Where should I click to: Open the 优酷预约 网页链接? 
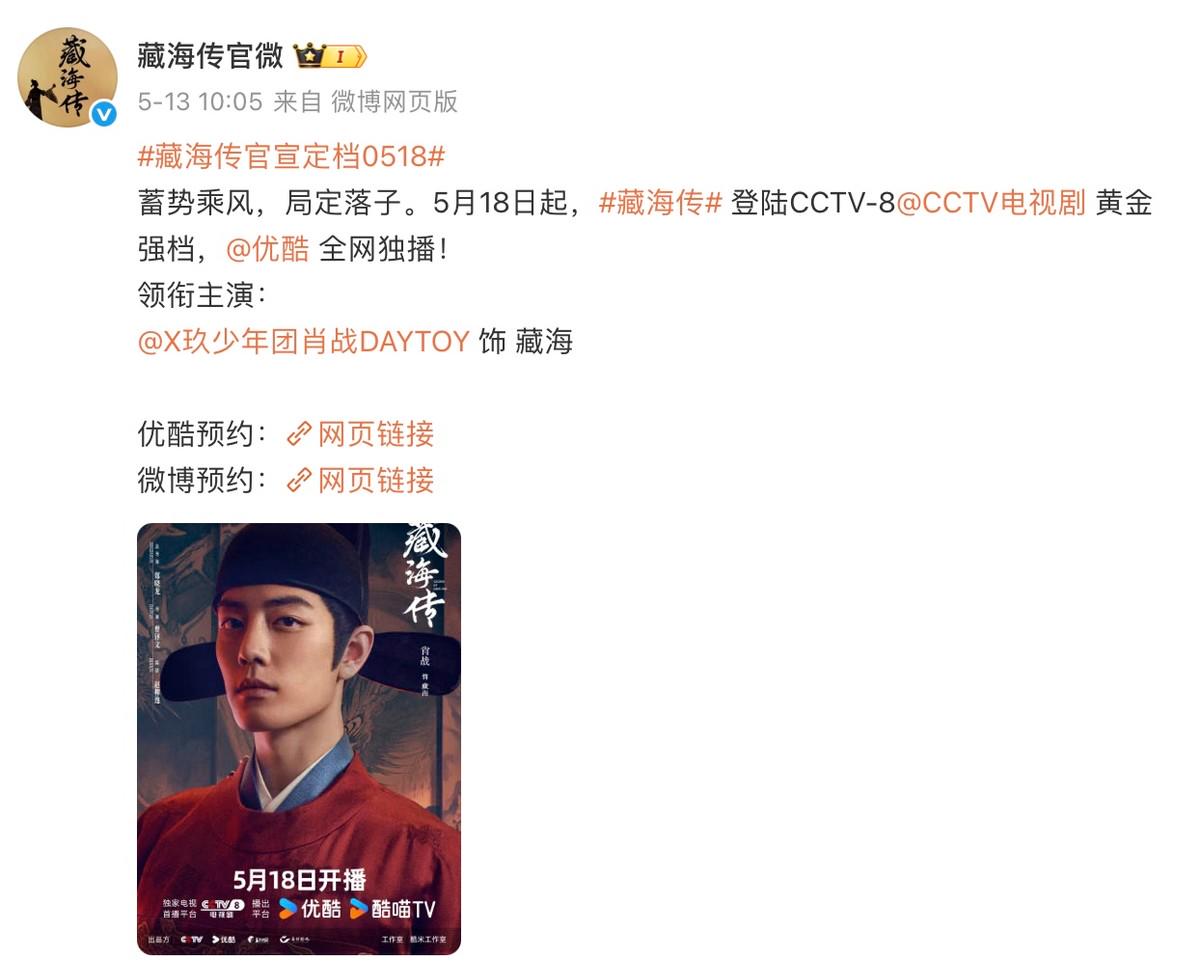click(361, 434)
